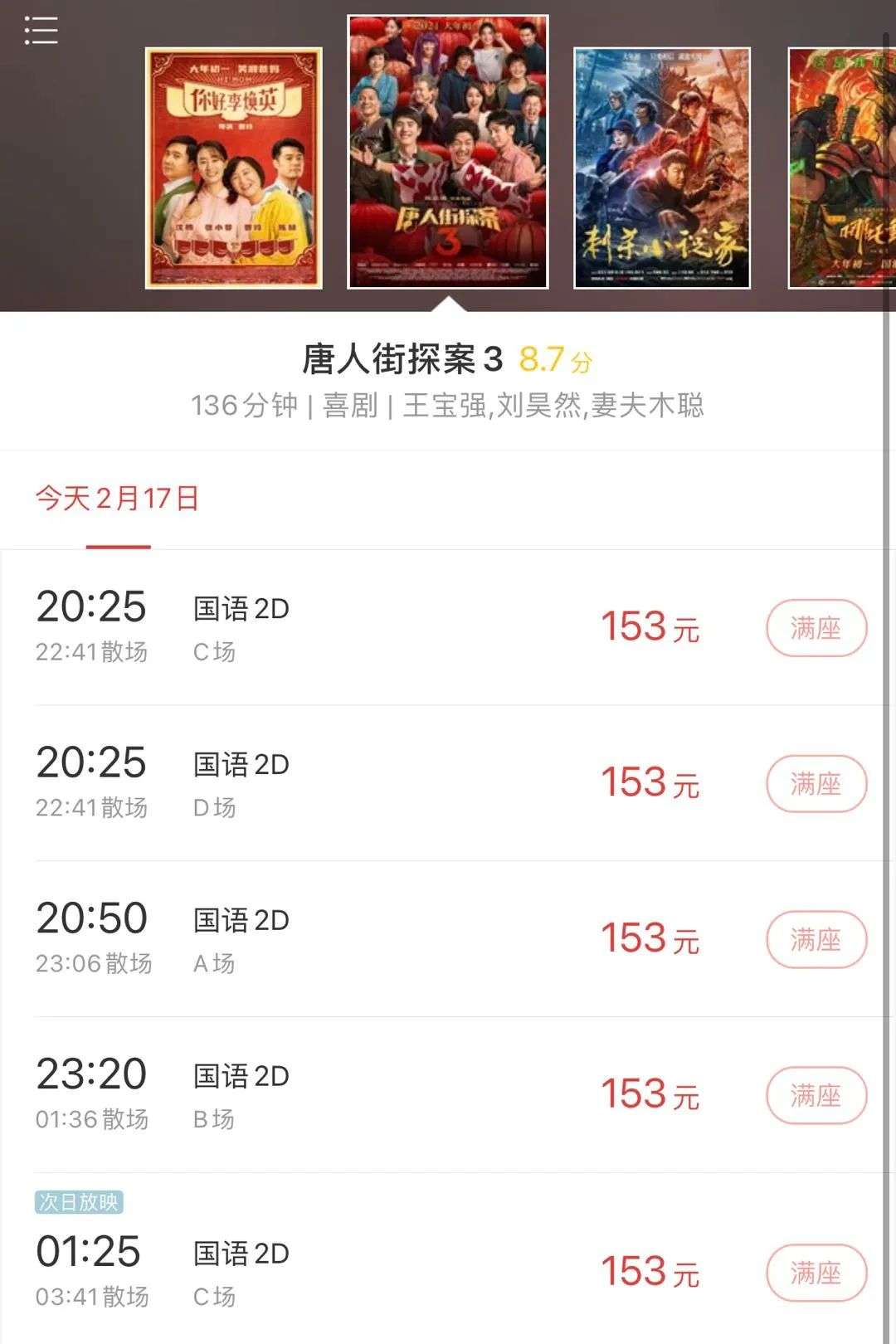This screenshot has width=896, height=1344.
Task: Tap 满座 for the next-day 01:25 showing
Action: [x=816, y=1273]
